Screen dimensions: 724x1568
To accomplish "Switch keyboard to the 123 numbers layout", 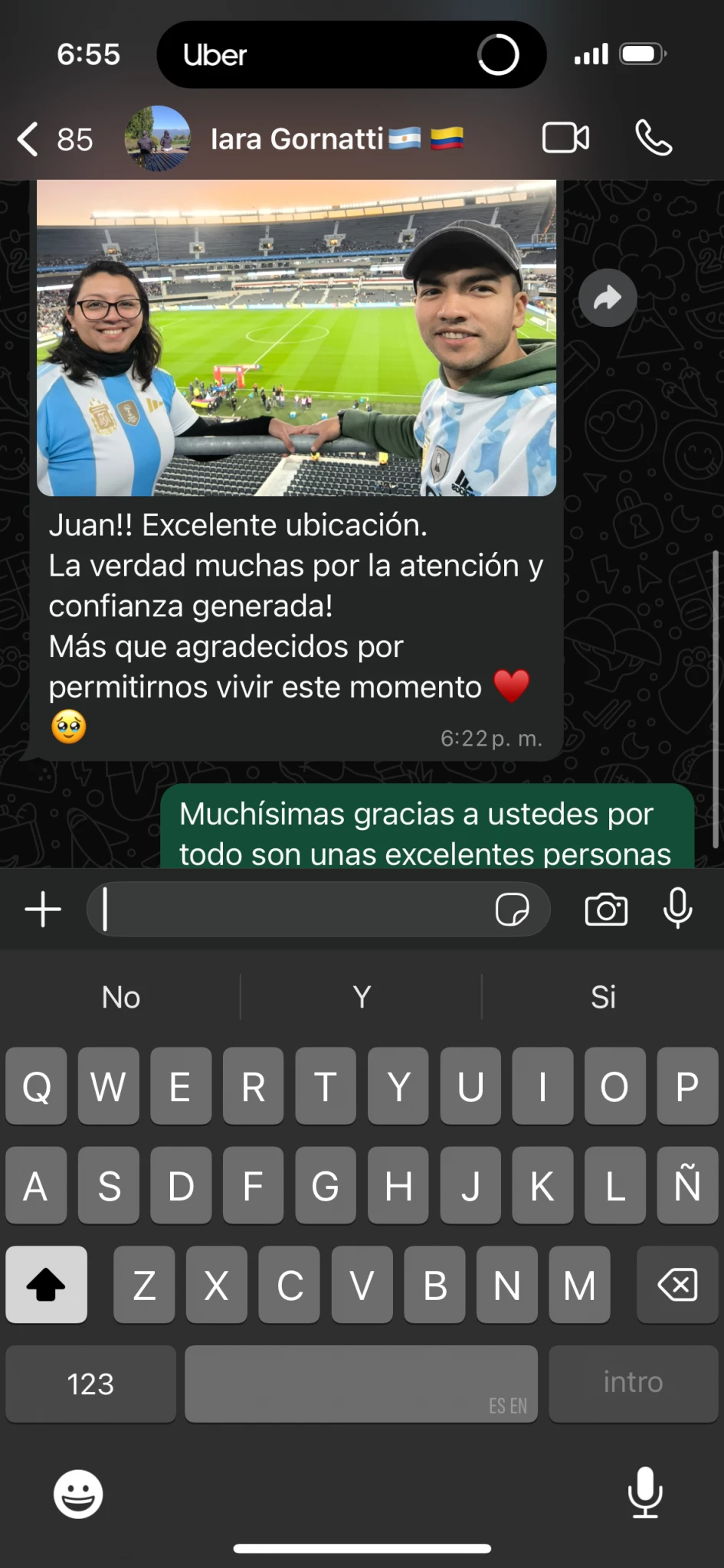I will pyautogui.click(x=90, y=1383).
